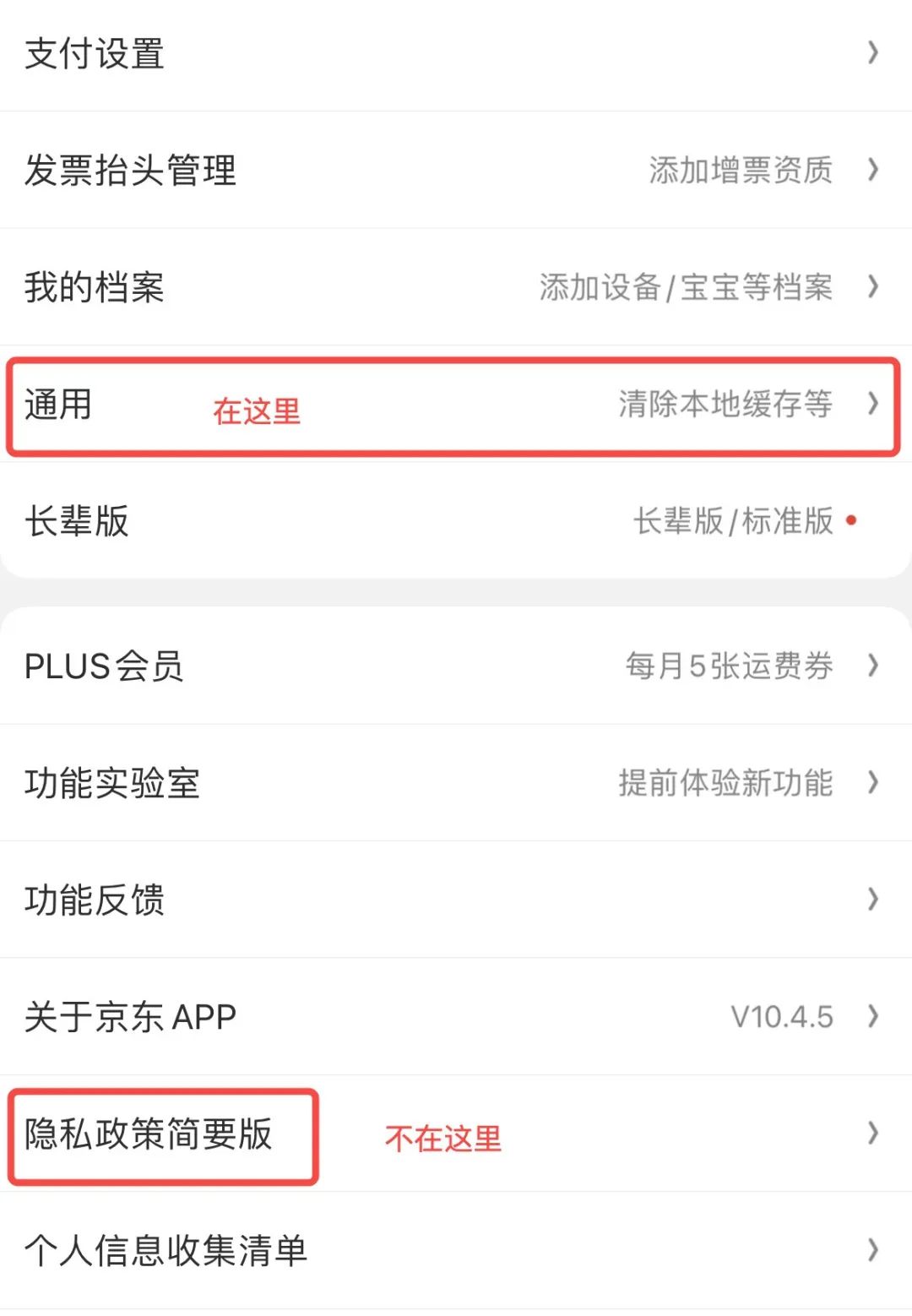
Task: Click the chevron beside 提前体验新功能
Action: [x=873, y=784]
